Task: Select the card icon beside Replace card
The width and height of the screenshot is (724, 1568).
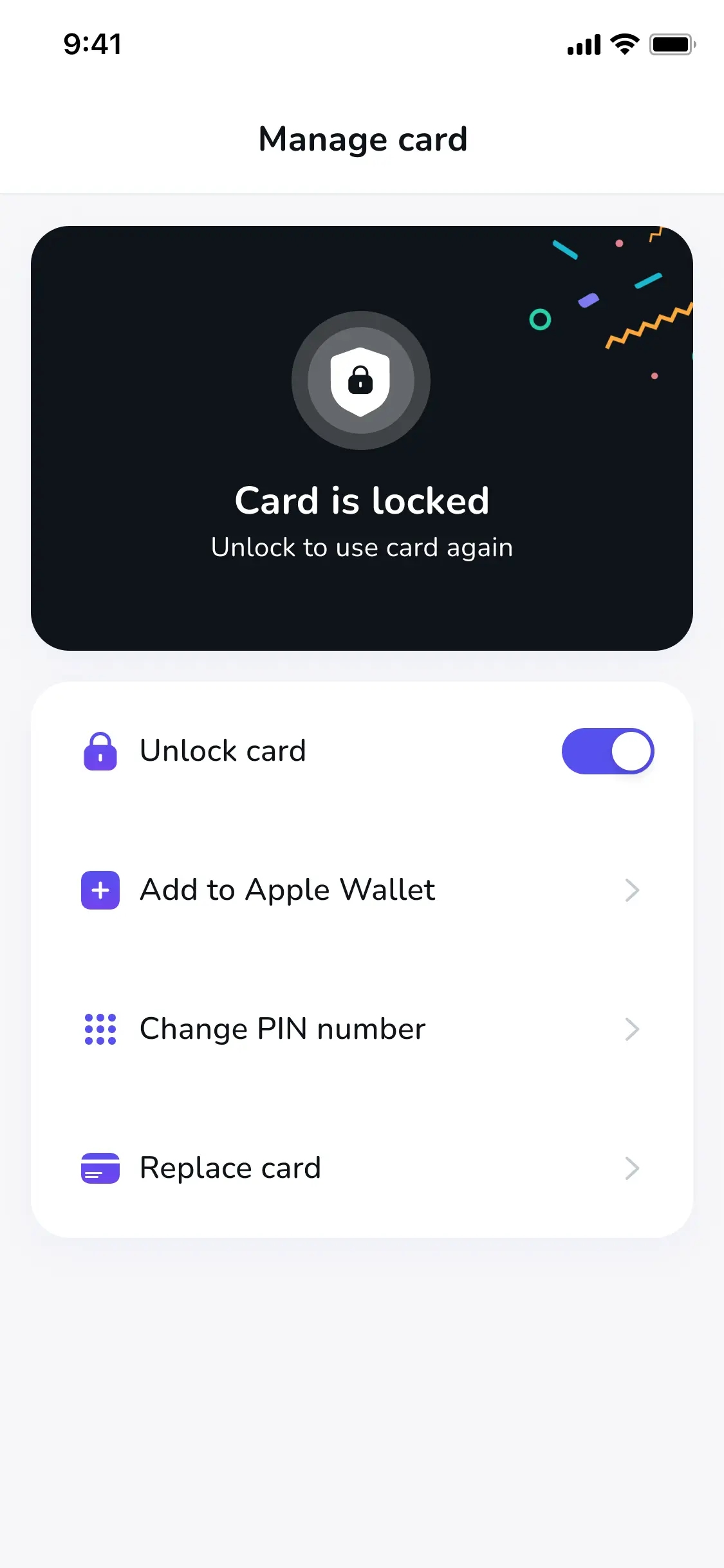Action: click(x=100, y=1168)
